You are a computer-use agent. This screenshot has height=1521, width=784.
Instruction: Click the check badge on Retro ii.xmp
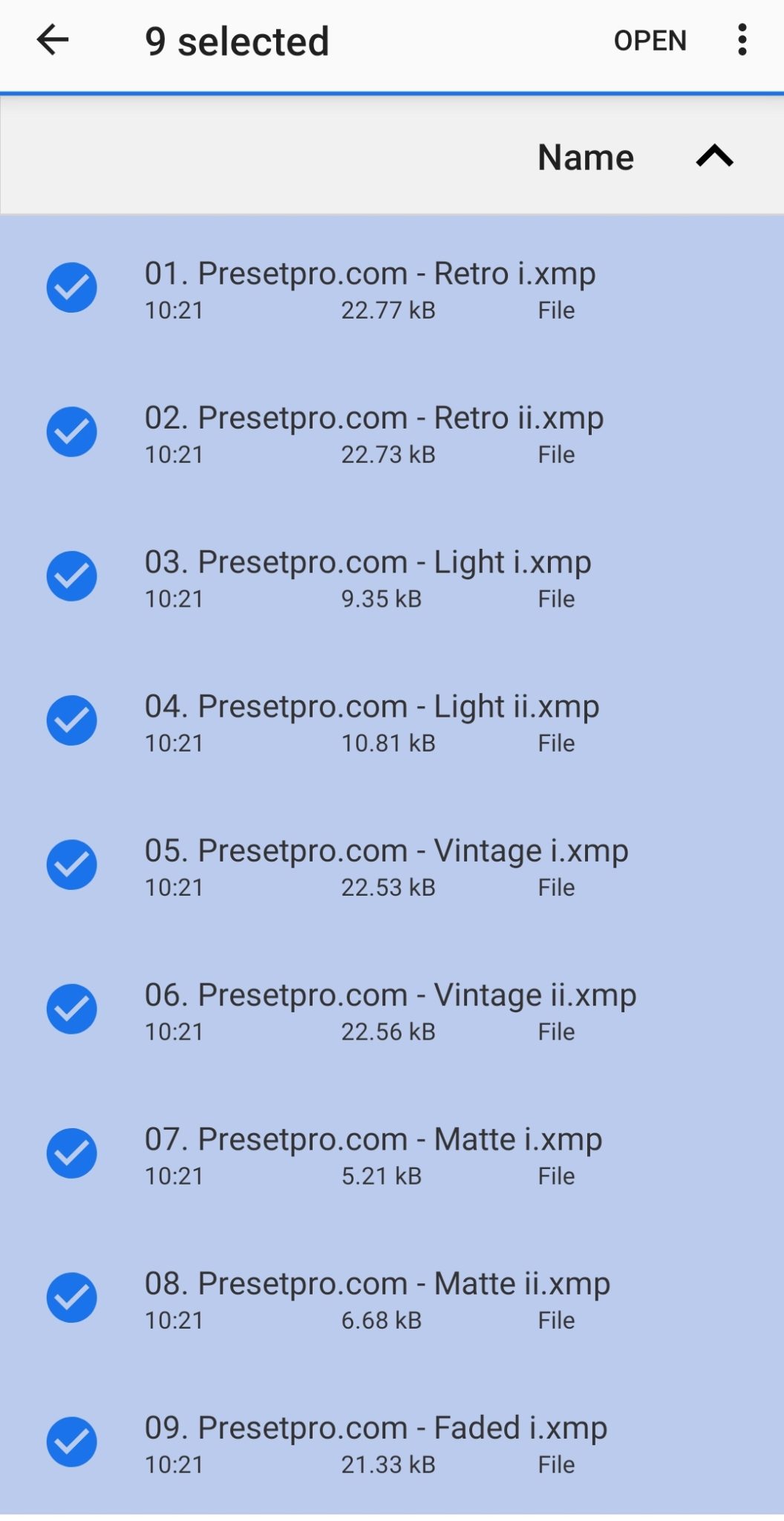[x=71, y=431]
